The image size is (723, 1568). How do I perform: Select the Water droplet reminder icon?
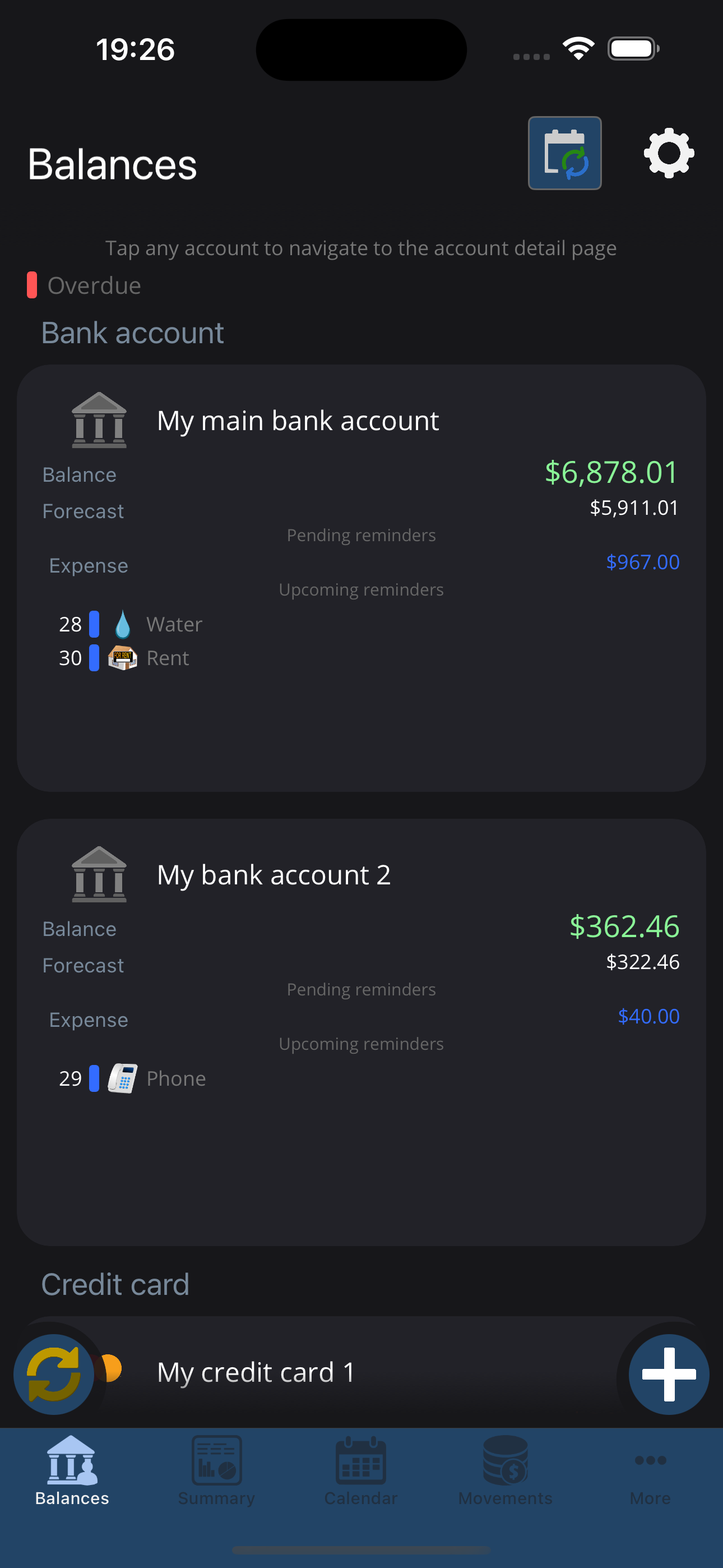[x=122, y=624]
